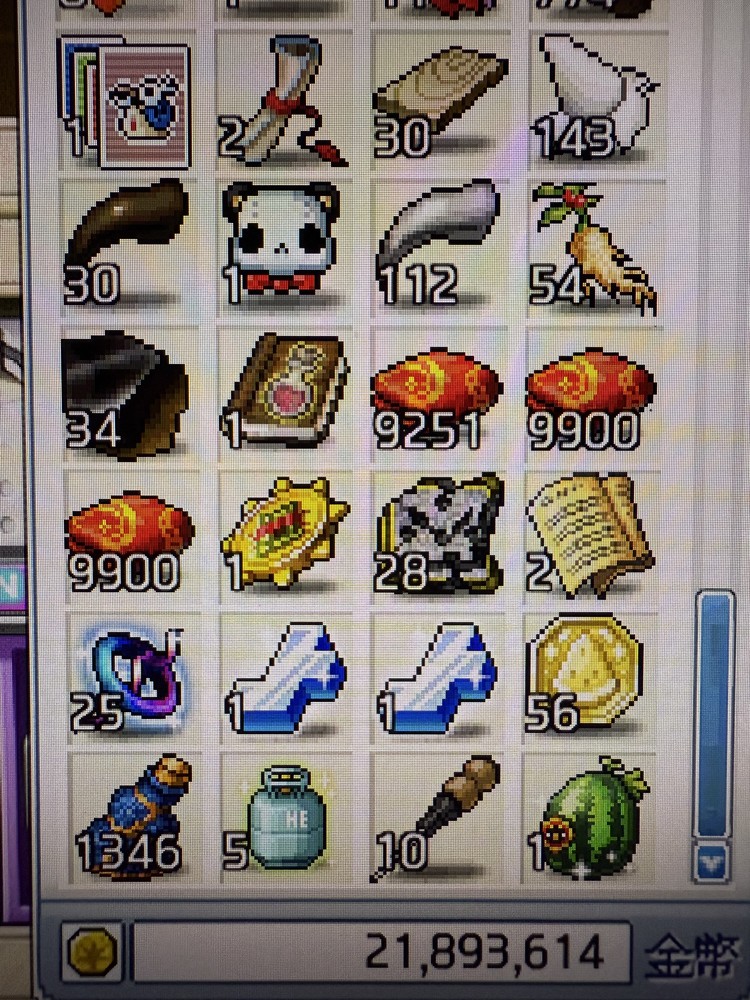Select the panda face item
The height and width of the screenshot is (1000, 750).
click(x=282, y=243)
